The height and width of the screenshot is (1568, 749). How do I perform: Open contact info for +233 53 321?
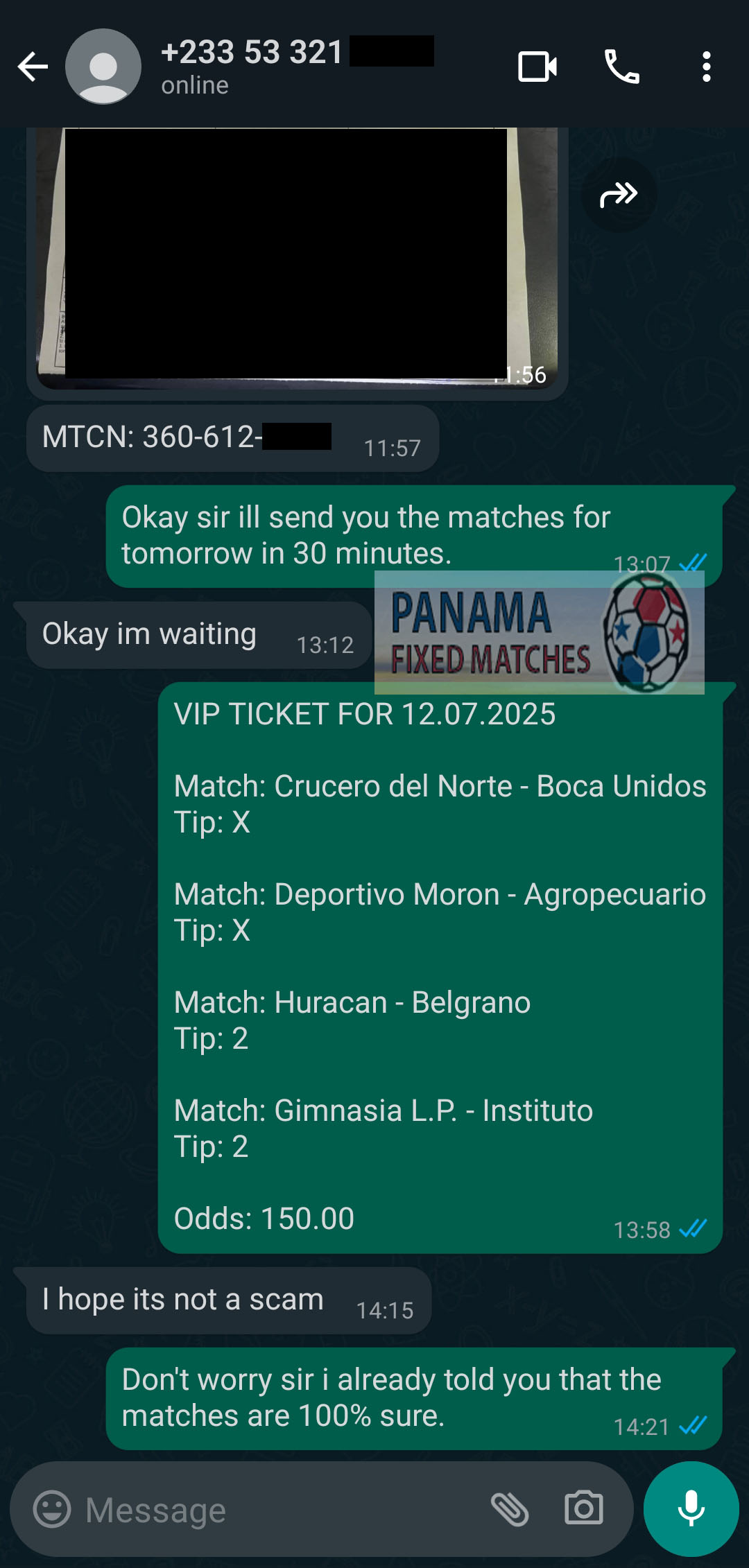click(277, 67)
